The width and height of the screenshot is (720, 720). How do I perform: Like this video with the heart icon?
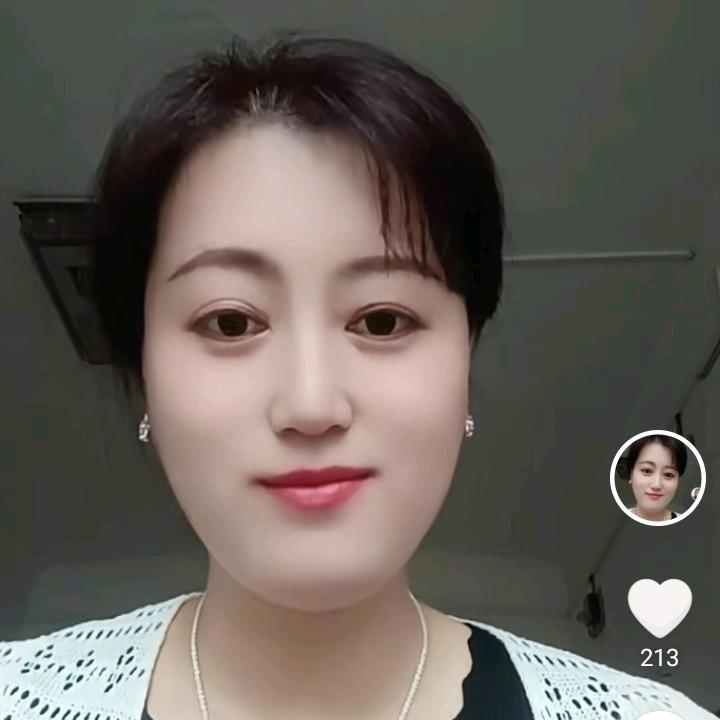click(x=659, y=607)
